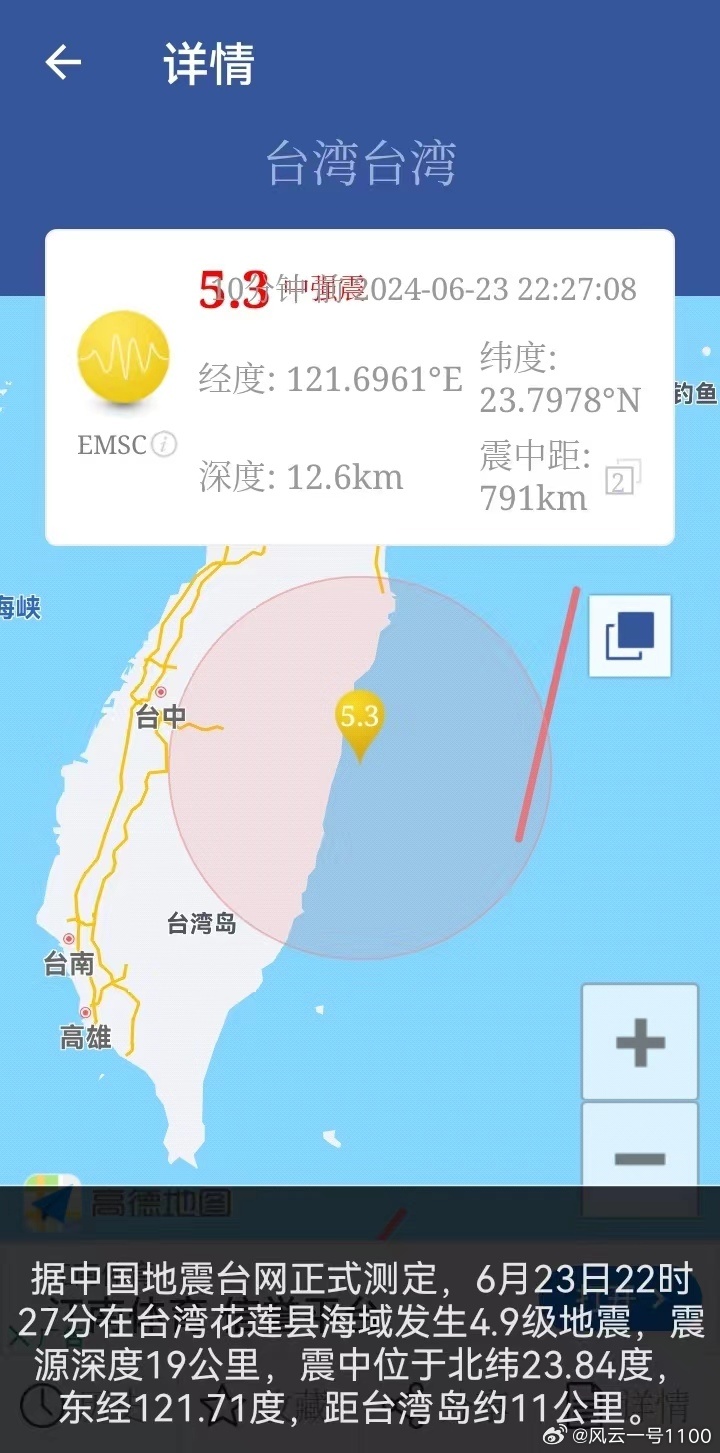Open the stacked pages icon beside 震中距
The width and height of the screenshot is (720, 1453).
coord(624,478)
